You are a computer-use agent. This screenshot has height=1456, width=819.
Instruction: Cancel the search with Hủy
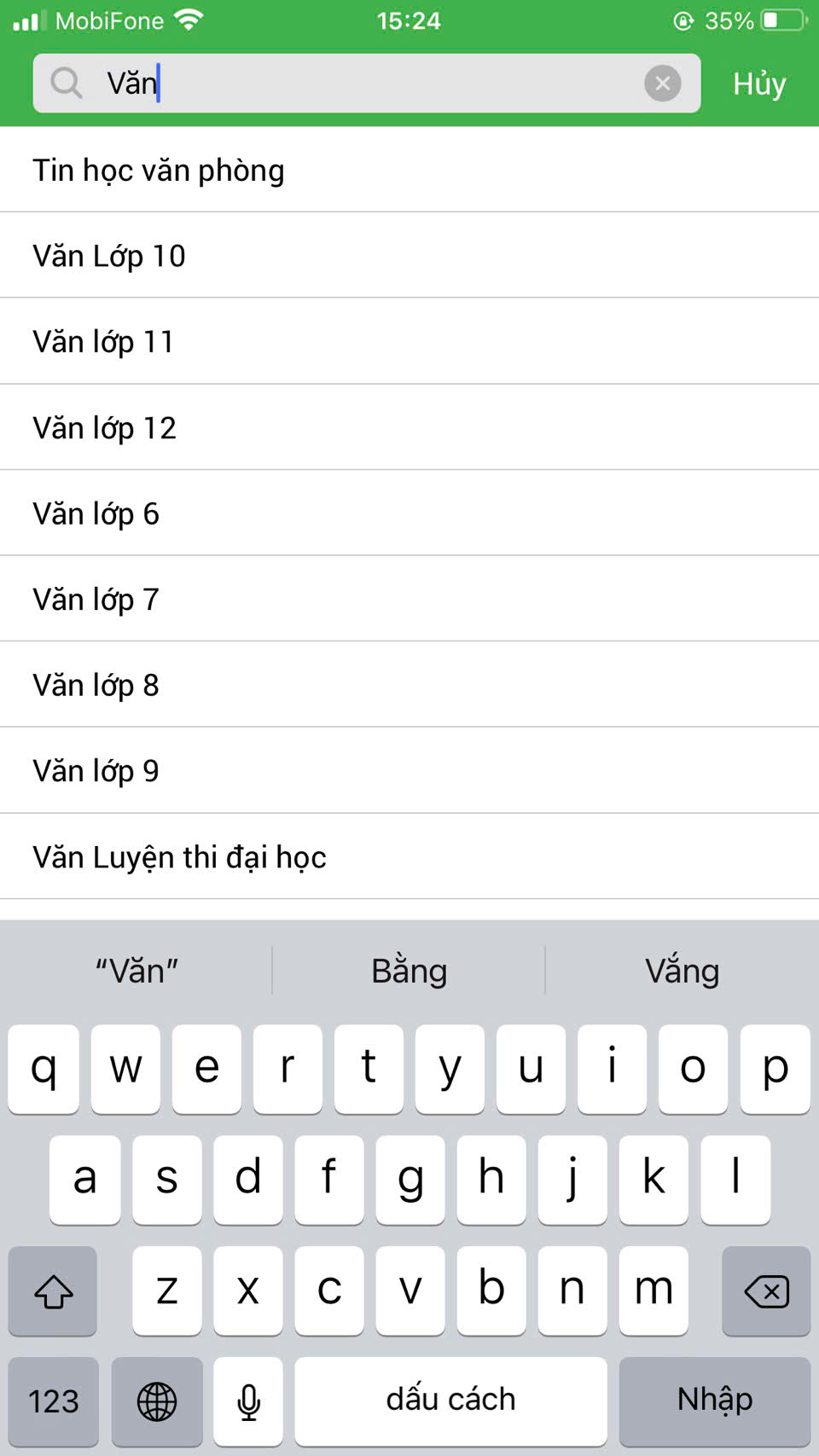pyautogui.click(x=758, y=84)
